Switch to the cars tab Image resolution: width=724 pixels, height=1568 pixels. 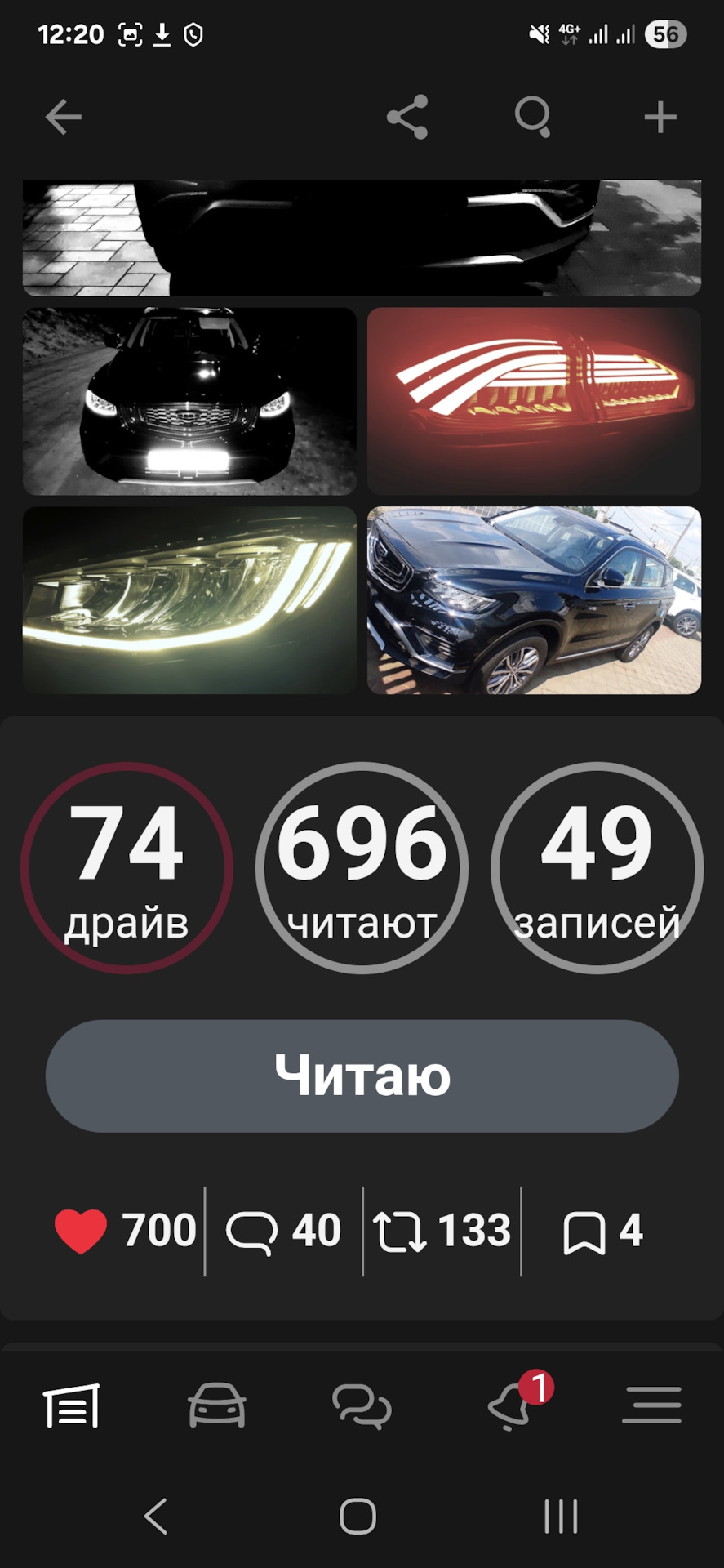point(216,1405)
